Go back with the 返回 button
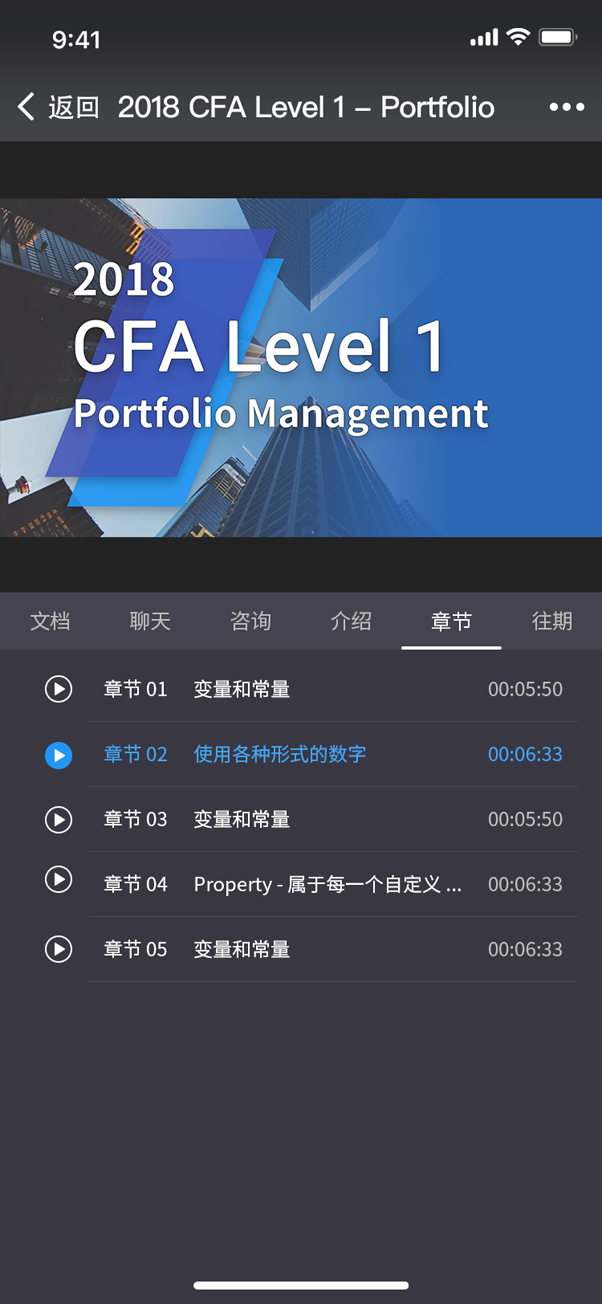Viewport: 602px width, 1304px height. pos(58,107)
